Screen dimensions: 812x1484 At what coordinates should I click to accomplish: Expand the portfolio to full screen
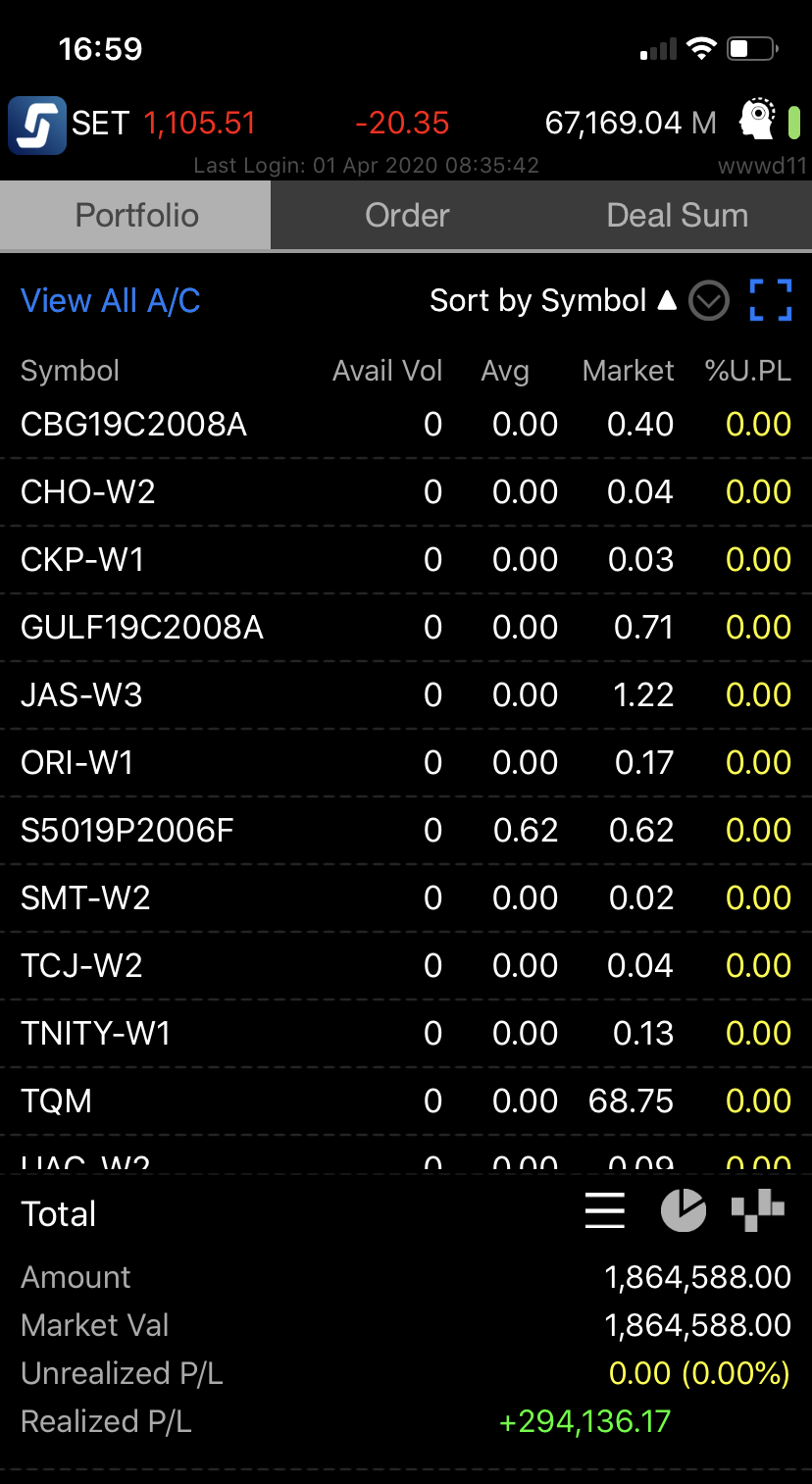click(x=771, y=300)
